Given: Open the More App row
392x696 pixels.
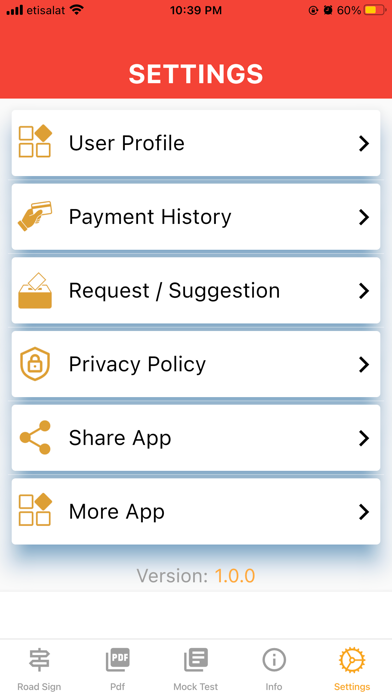Looking at the screenshot, I should tap(196, 511).
